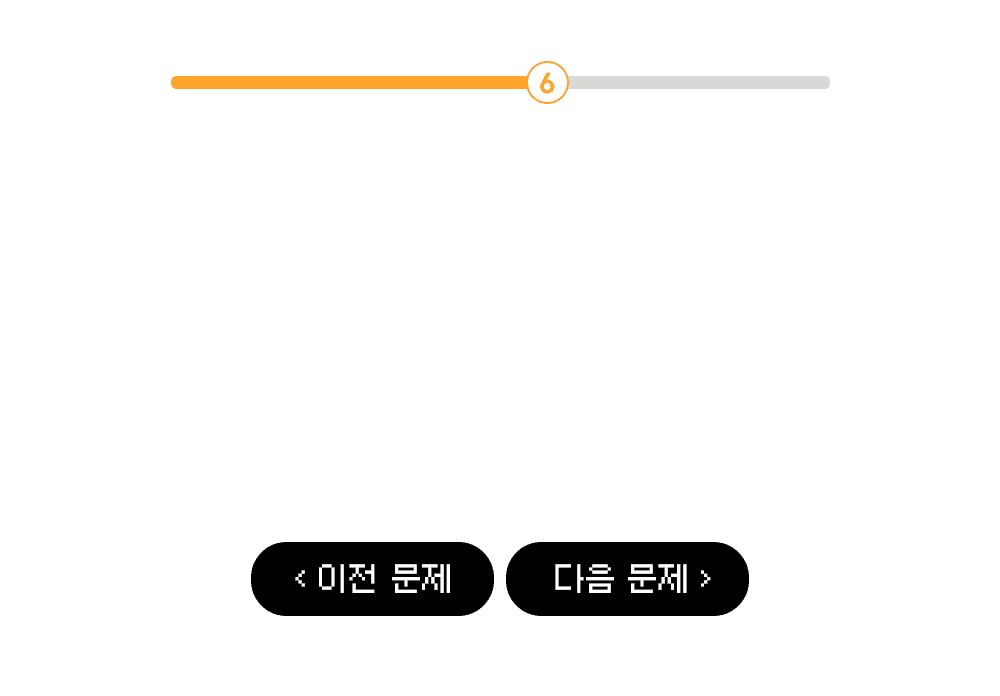
Task: Go to previous question with 이전 문제
Action: 372,579
